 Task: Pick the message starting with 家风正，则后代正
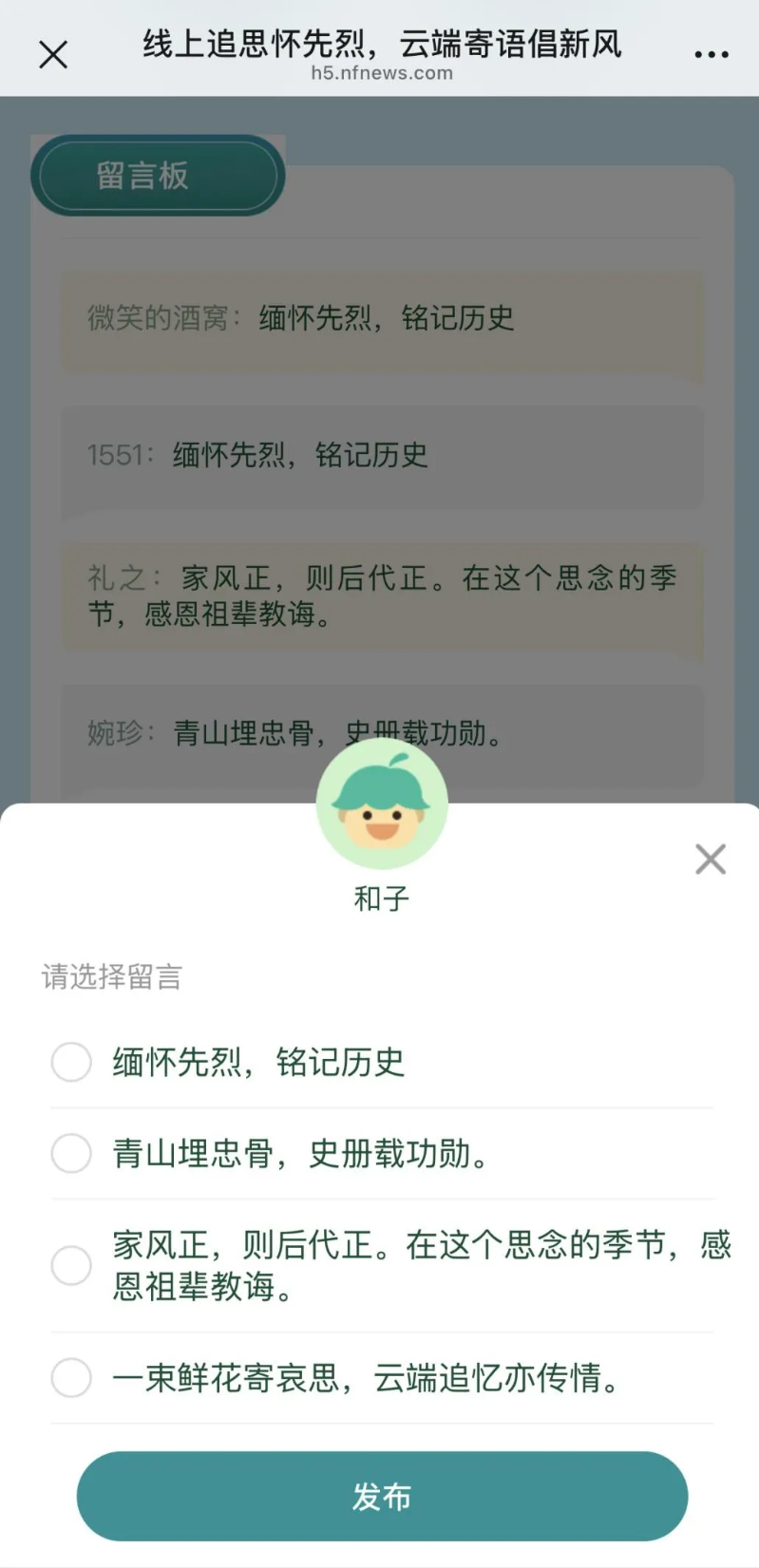tap(71, 1265)
